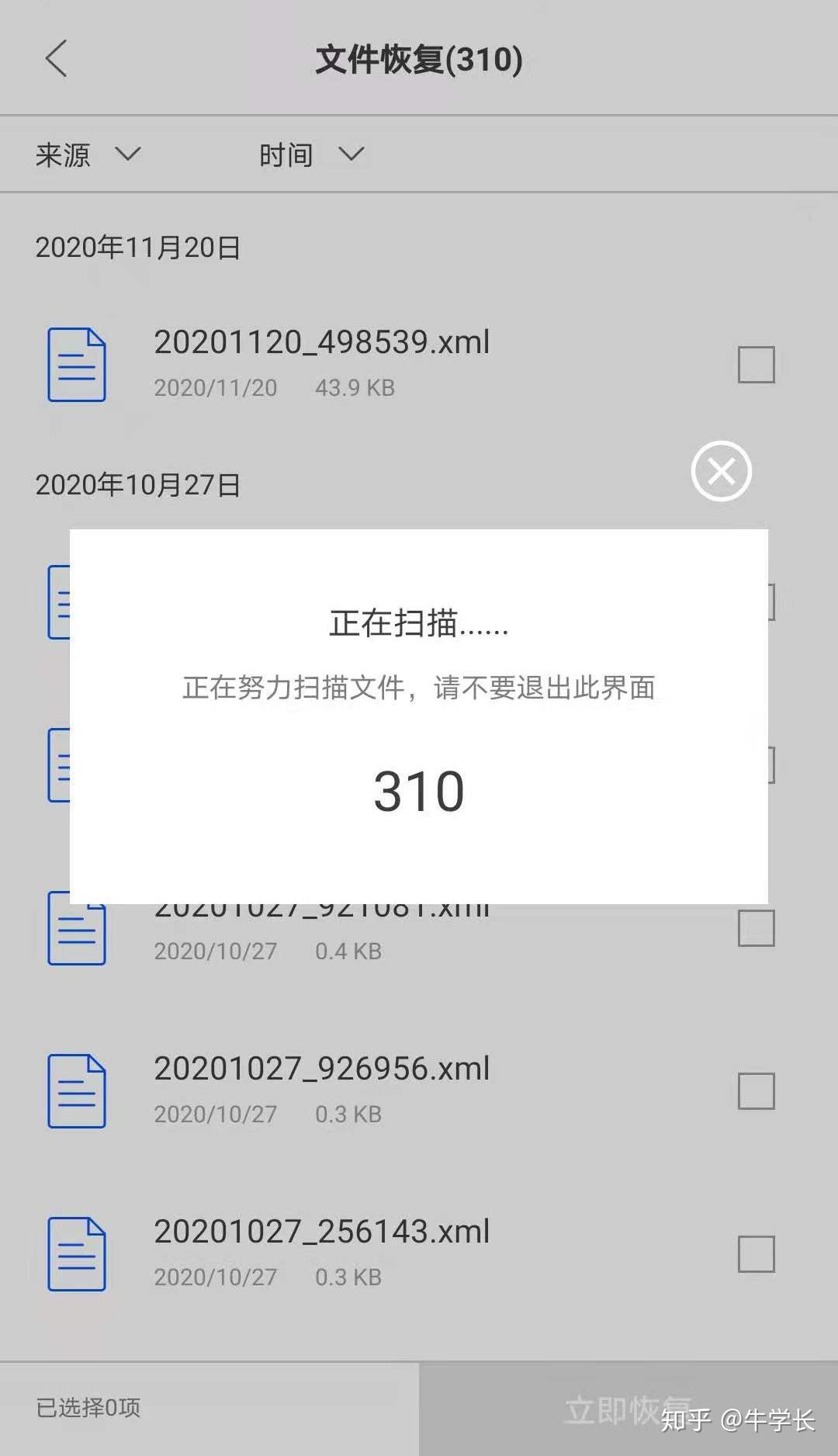Select checkbox for 20201120_498539.xml

coord(756,365)
